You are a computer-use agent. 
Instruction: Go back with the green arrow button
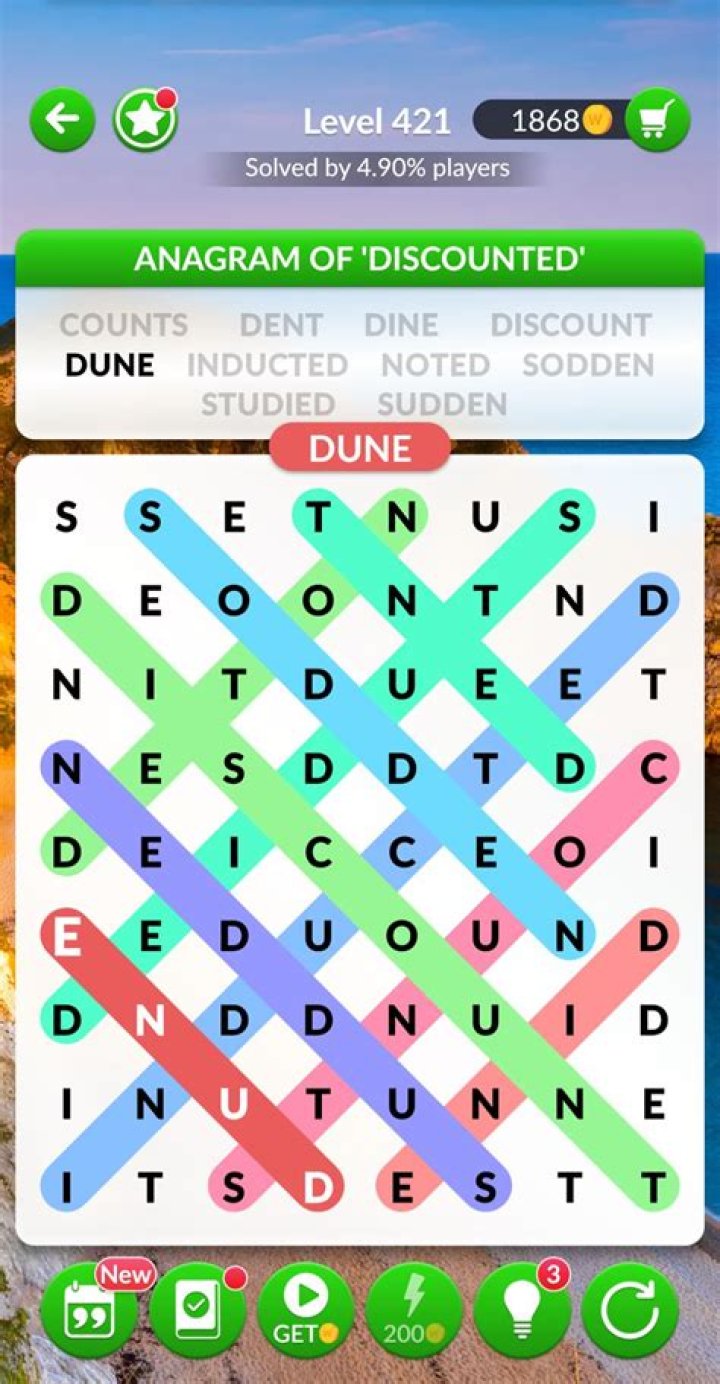(62, 121)
